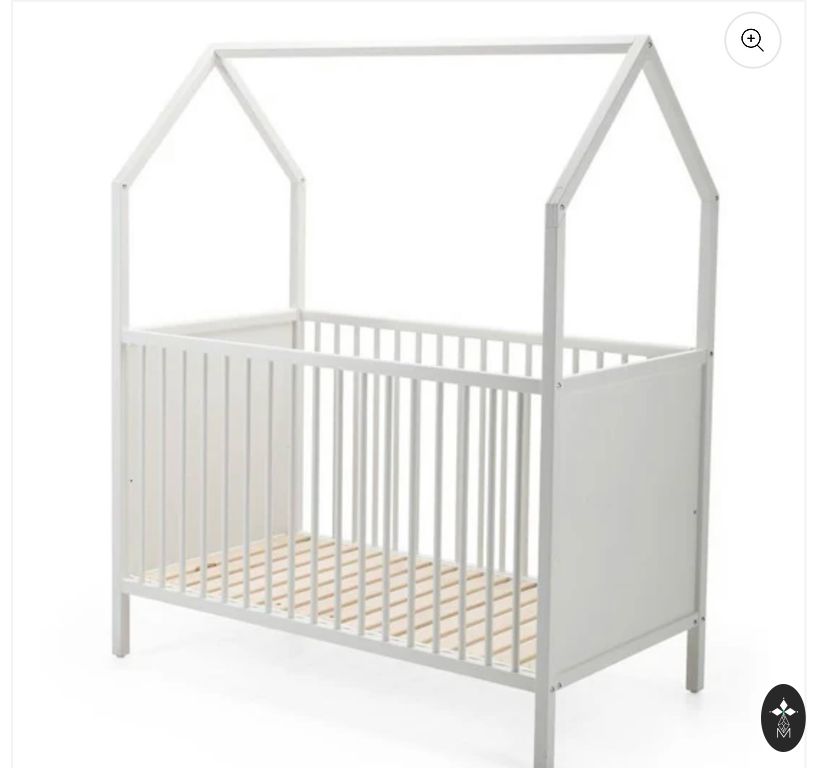The height and width of the screenshot is (768, 822).
Task: Open the white house-frame crib product image
Action: pyautogui.click(x=410, y=400)
